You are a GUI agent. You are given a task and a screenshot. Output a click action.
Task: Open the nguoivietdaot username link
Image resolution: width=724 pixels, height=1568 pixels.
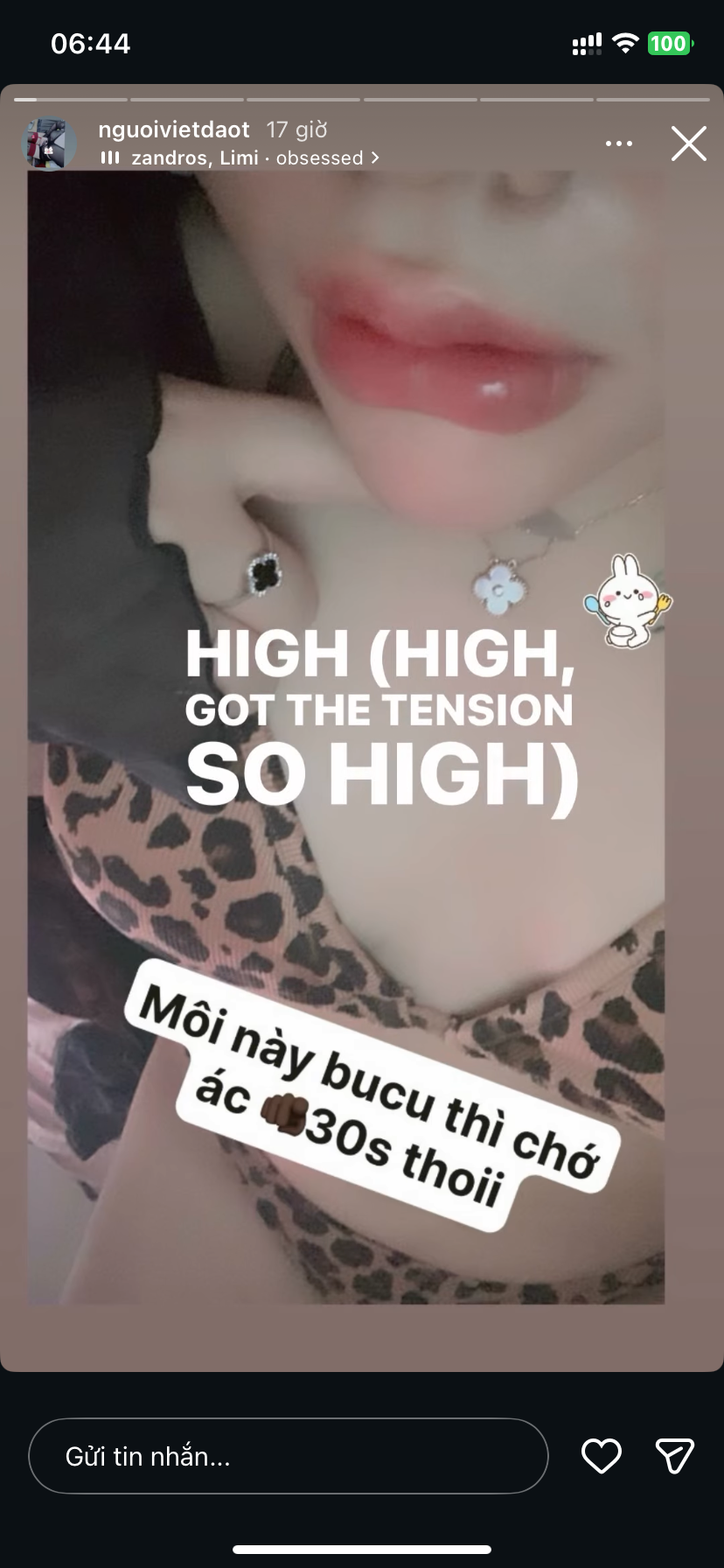pos(173,129)
